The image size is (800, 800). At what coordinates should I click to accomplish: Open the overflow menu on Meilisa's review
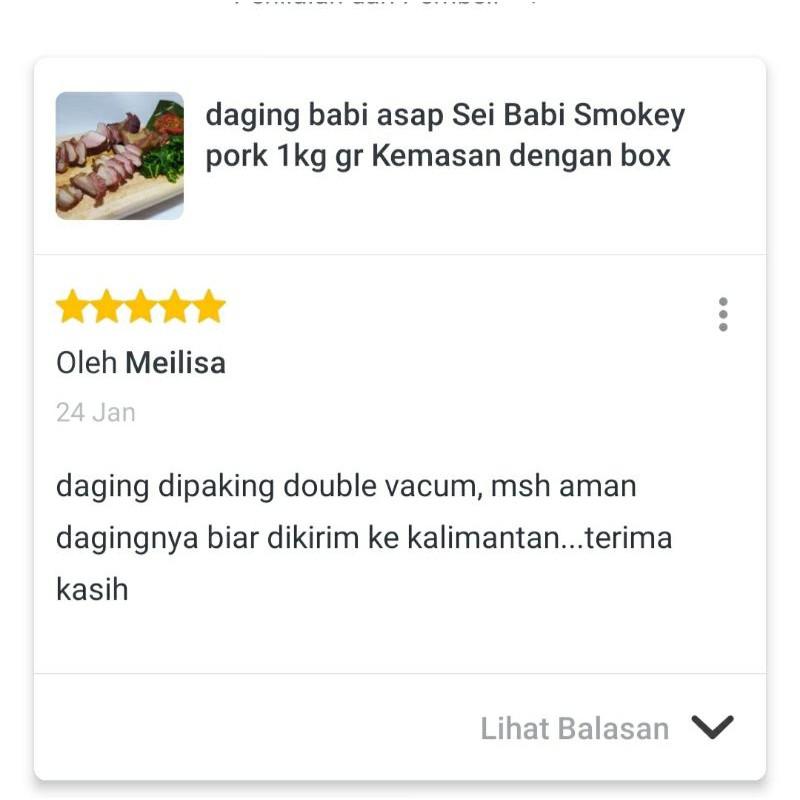[x=723, y=314]
